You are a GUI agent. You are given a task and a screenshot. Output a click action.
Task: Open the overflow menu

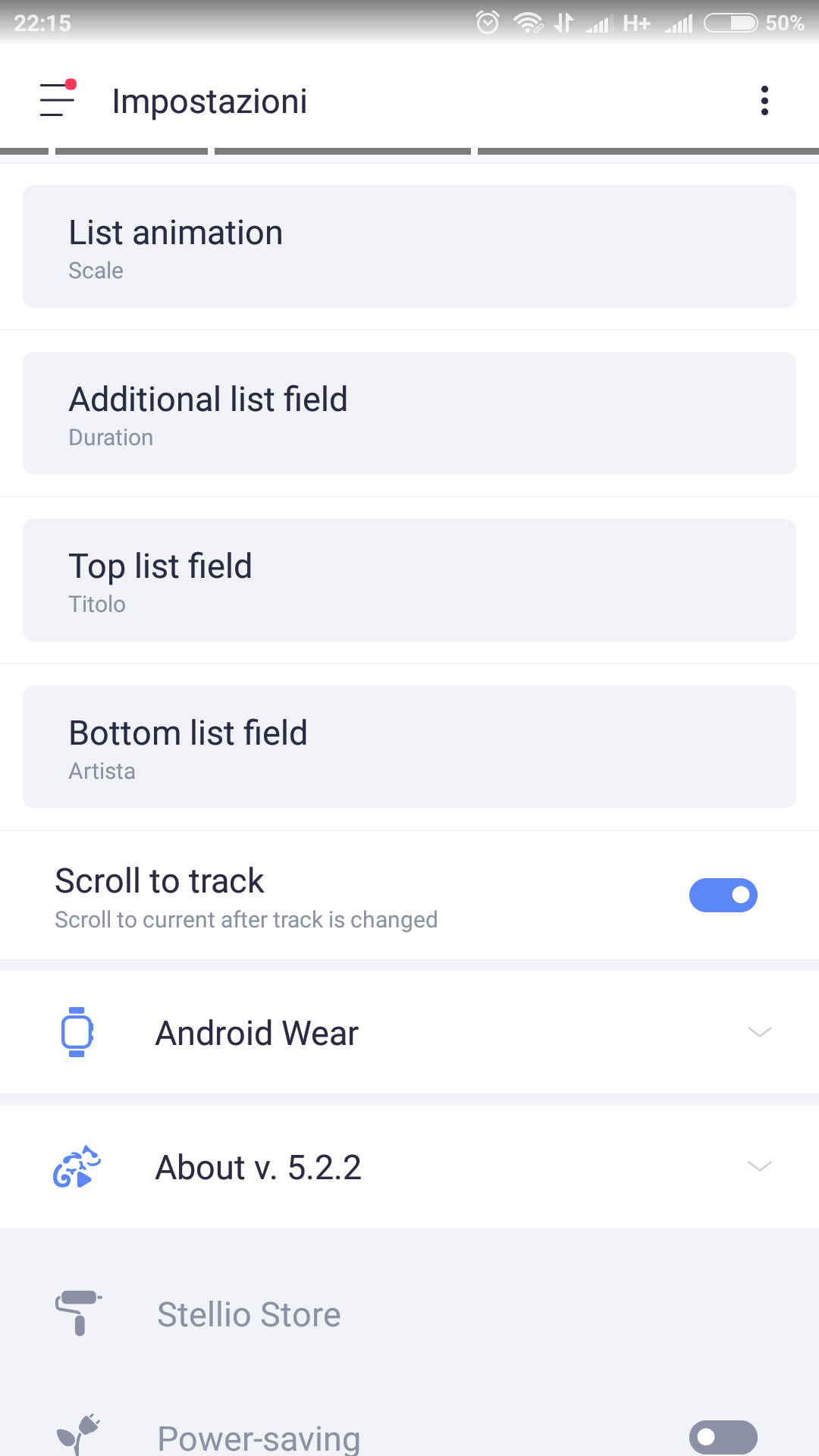point(764,101)
